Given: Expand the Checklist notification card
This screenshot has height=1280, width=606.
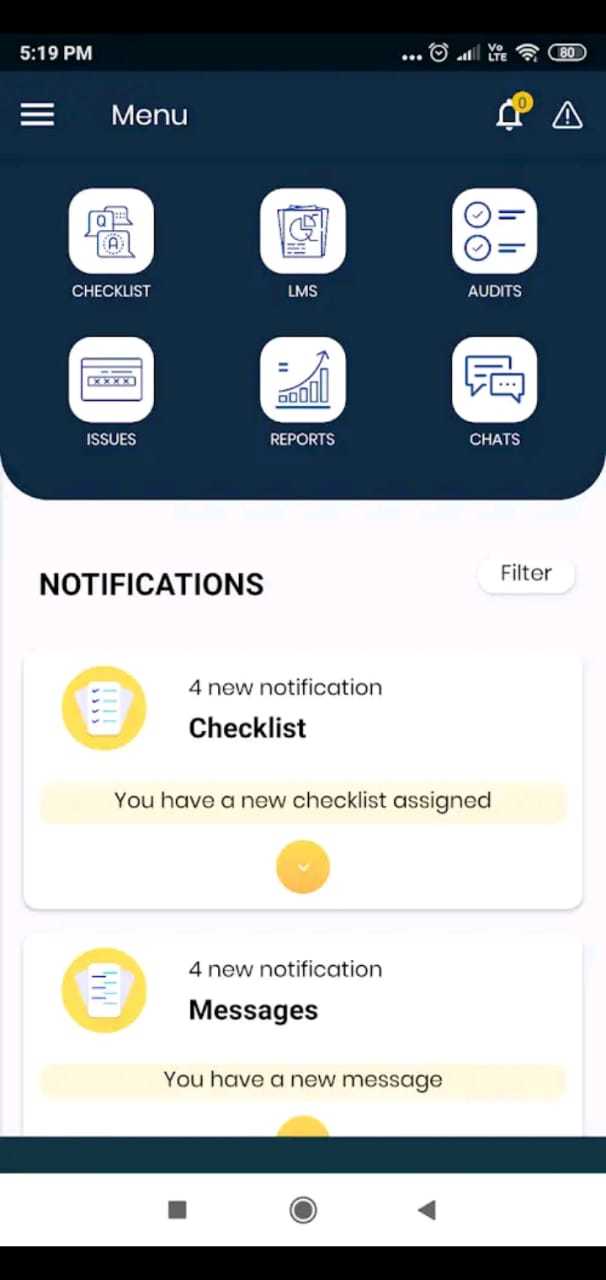Looking at the screenshot, I should tap(303, 867).
